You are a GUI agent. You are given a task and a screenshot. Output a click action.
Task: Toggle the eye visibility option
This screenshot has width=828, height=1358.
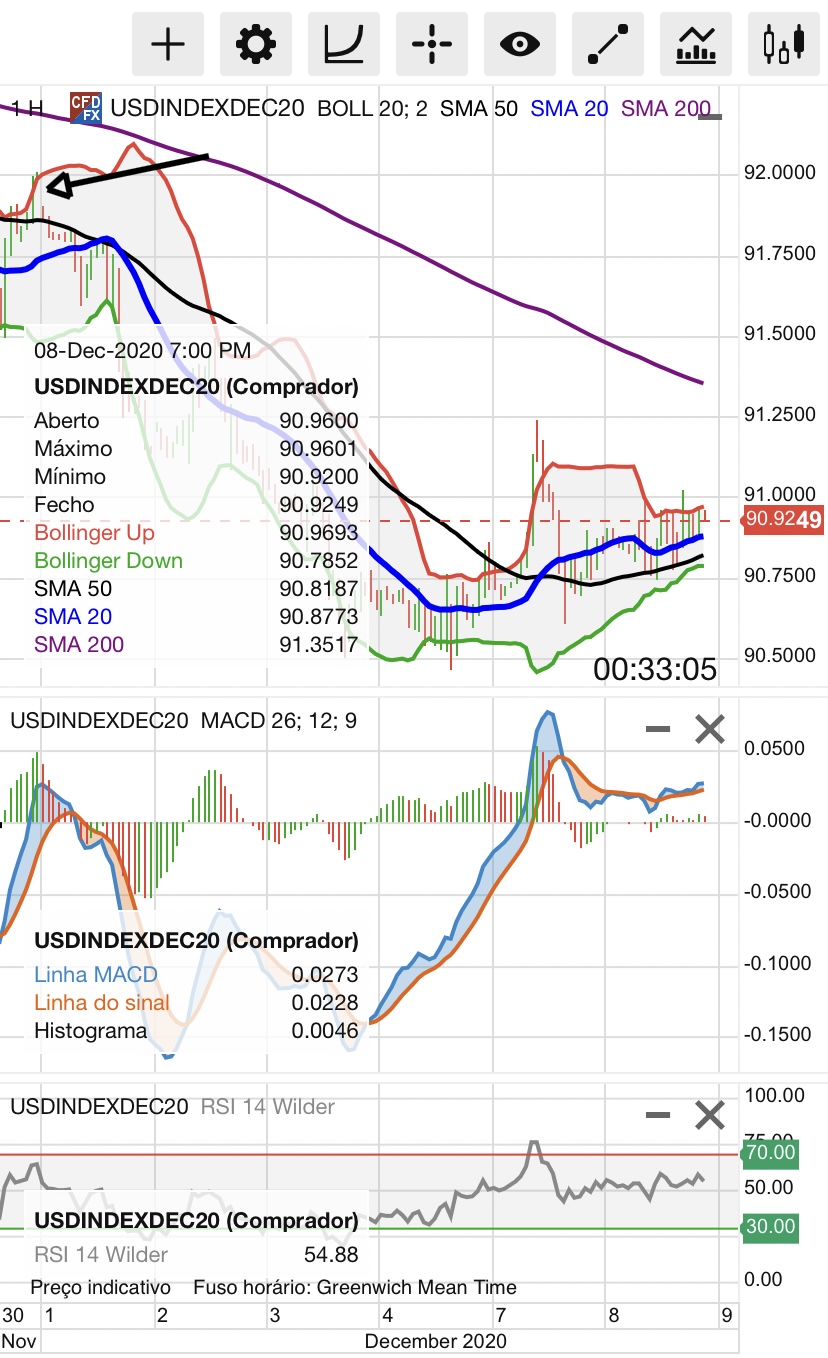click(520, 44)
